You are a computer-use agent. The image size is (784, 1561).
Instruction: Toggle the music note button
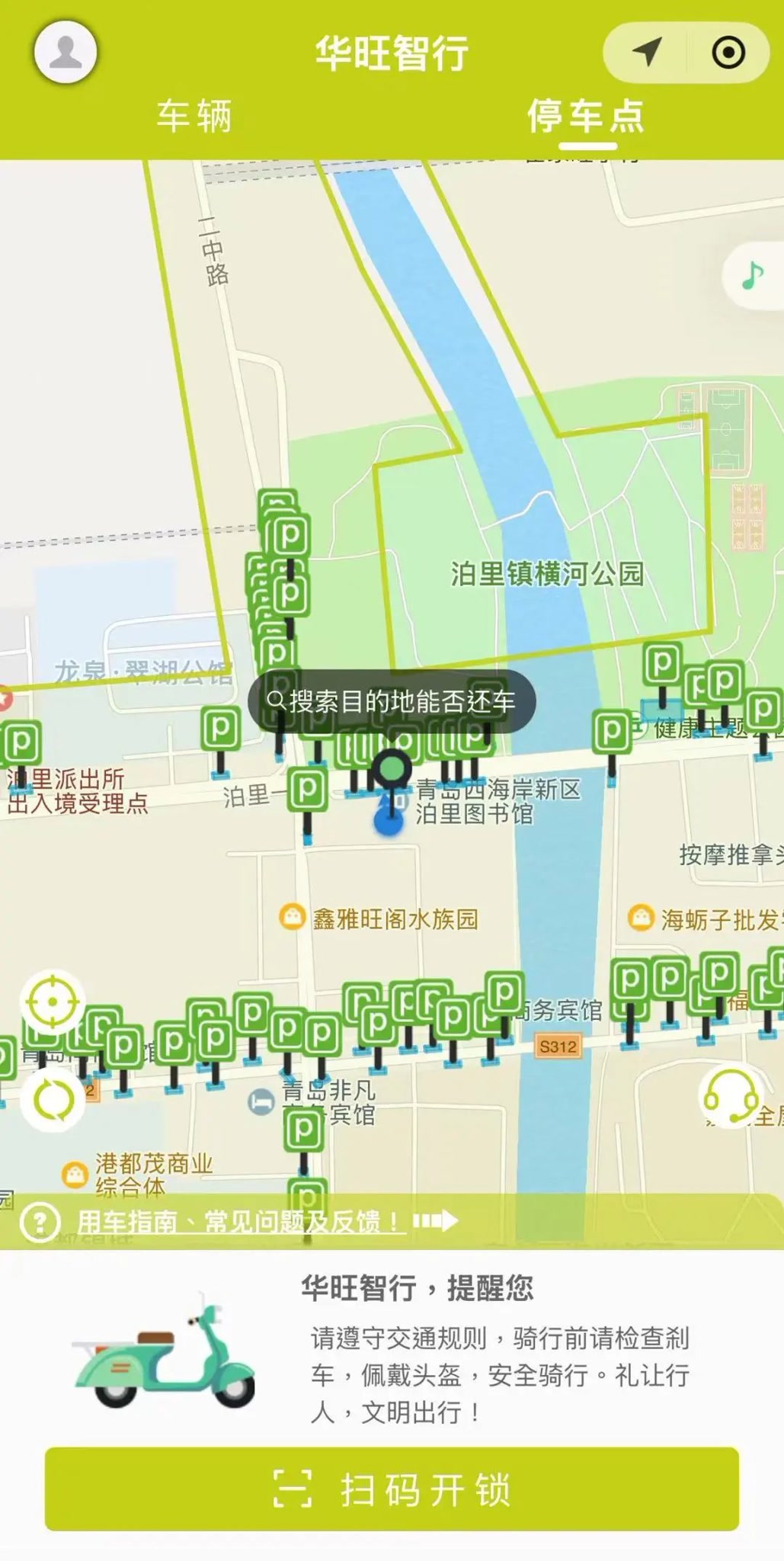(753, 275)
